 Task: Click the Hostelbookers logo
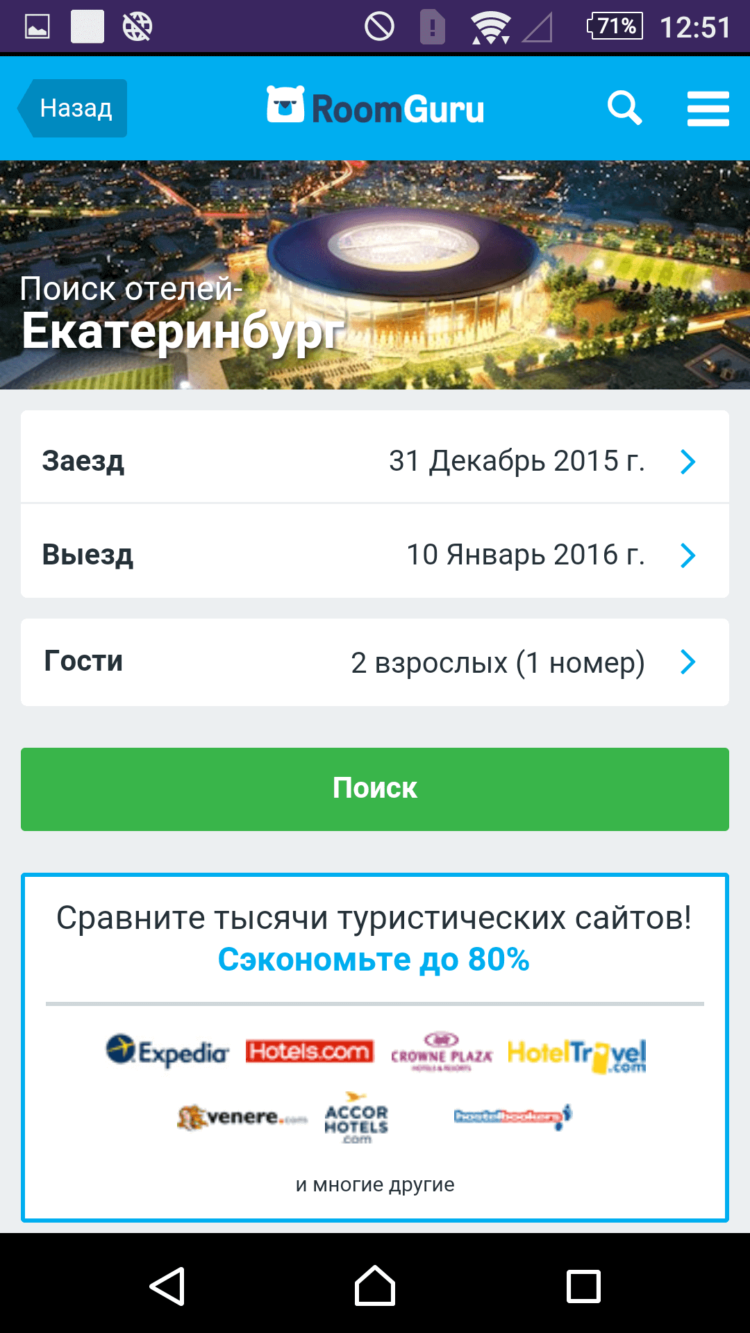tap(512, 1117)
